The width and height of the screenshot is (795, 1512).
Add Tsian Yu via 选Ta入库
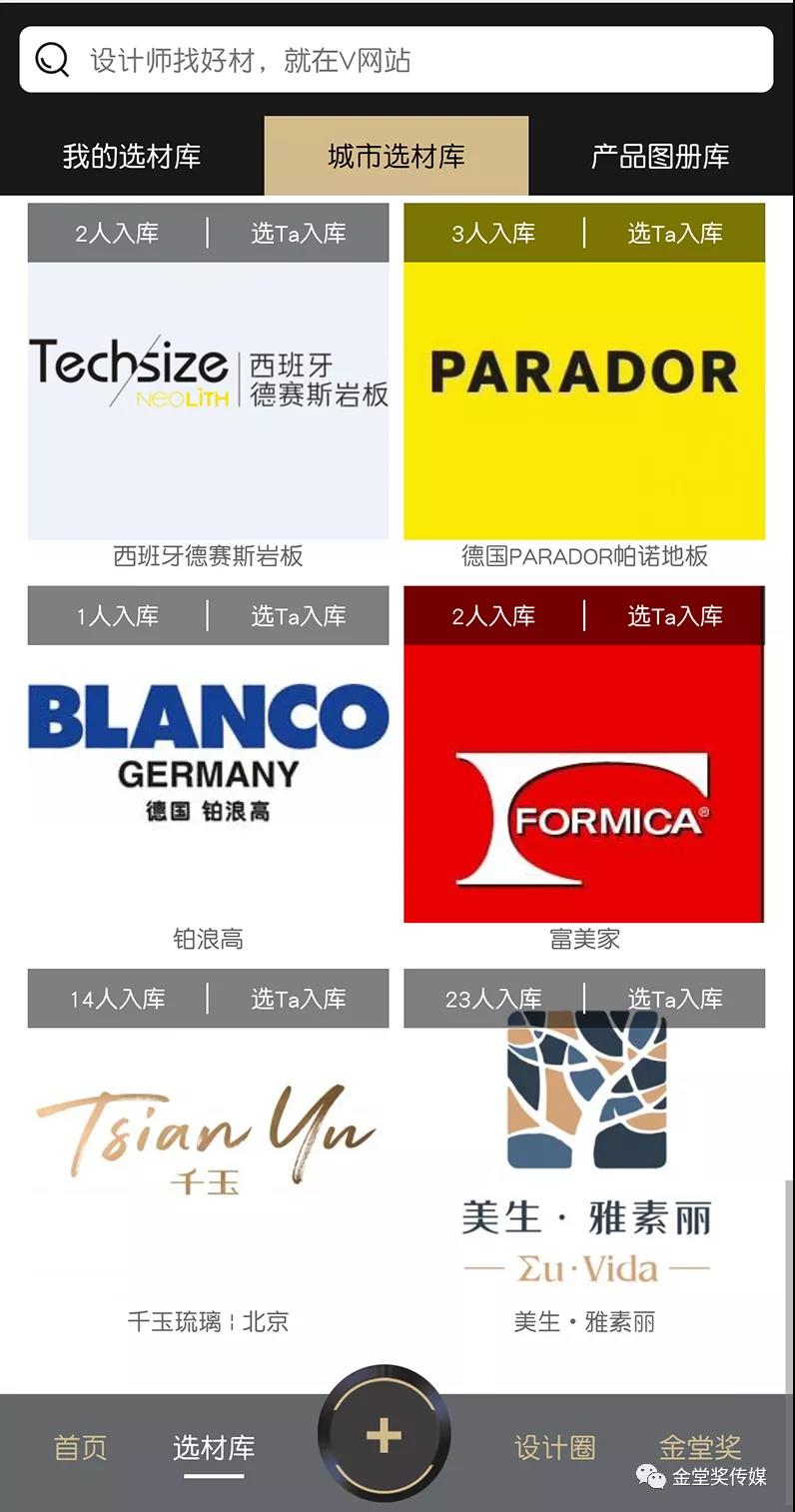[x=299, y=999]
